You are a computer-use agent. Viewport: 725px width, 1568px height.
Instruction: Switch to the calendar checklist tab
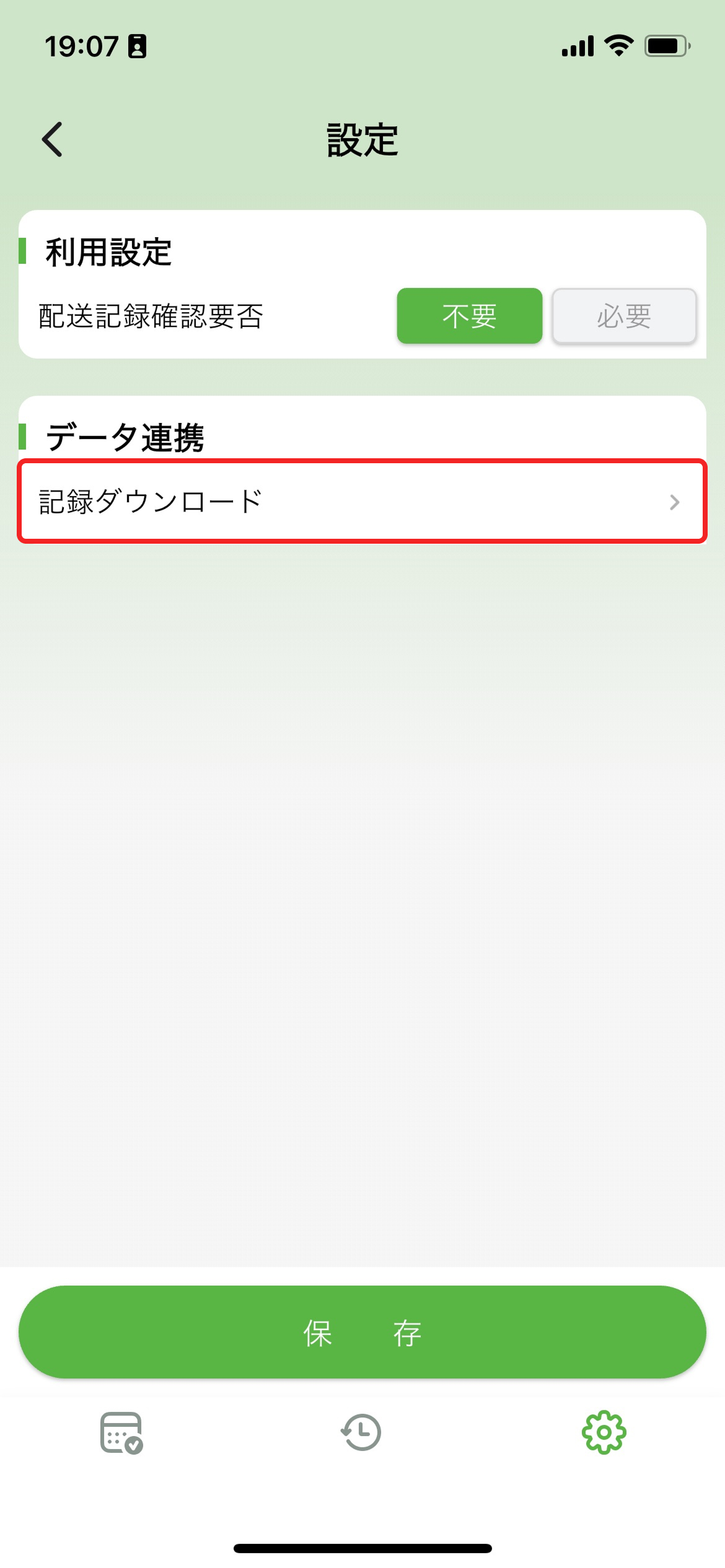tap(121, 1432)
